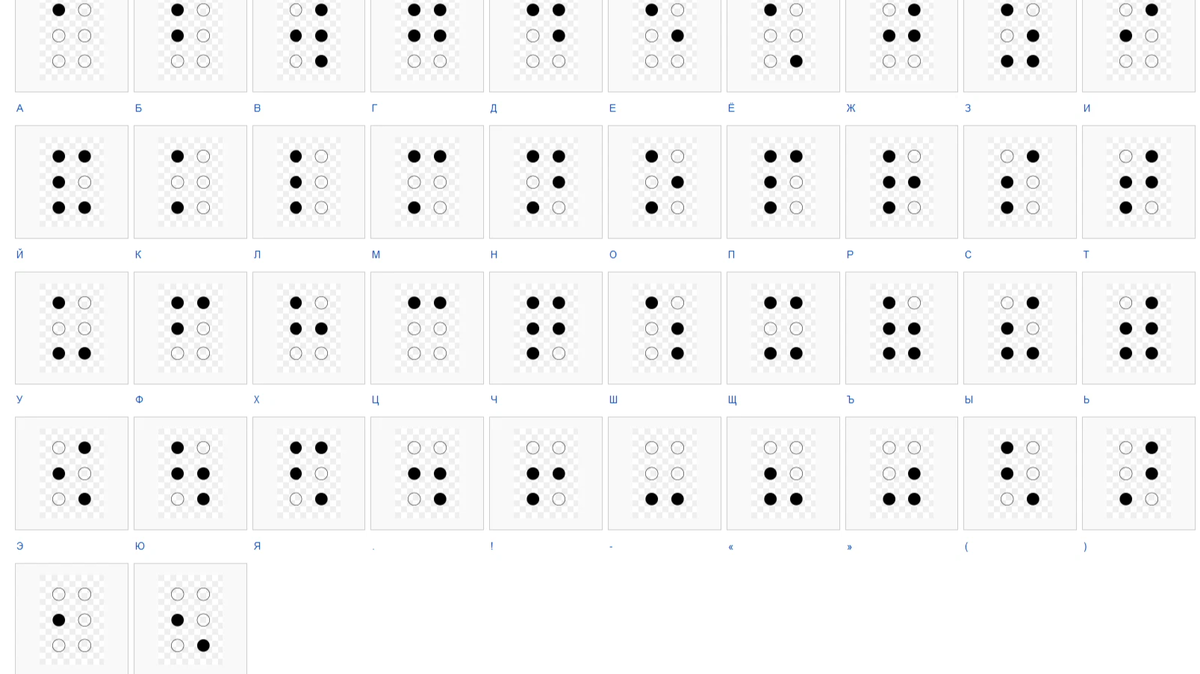1200x674 pixels.
Task: Tap the Ш caption link
Action: pyautogui.click(x=613, y=400)
